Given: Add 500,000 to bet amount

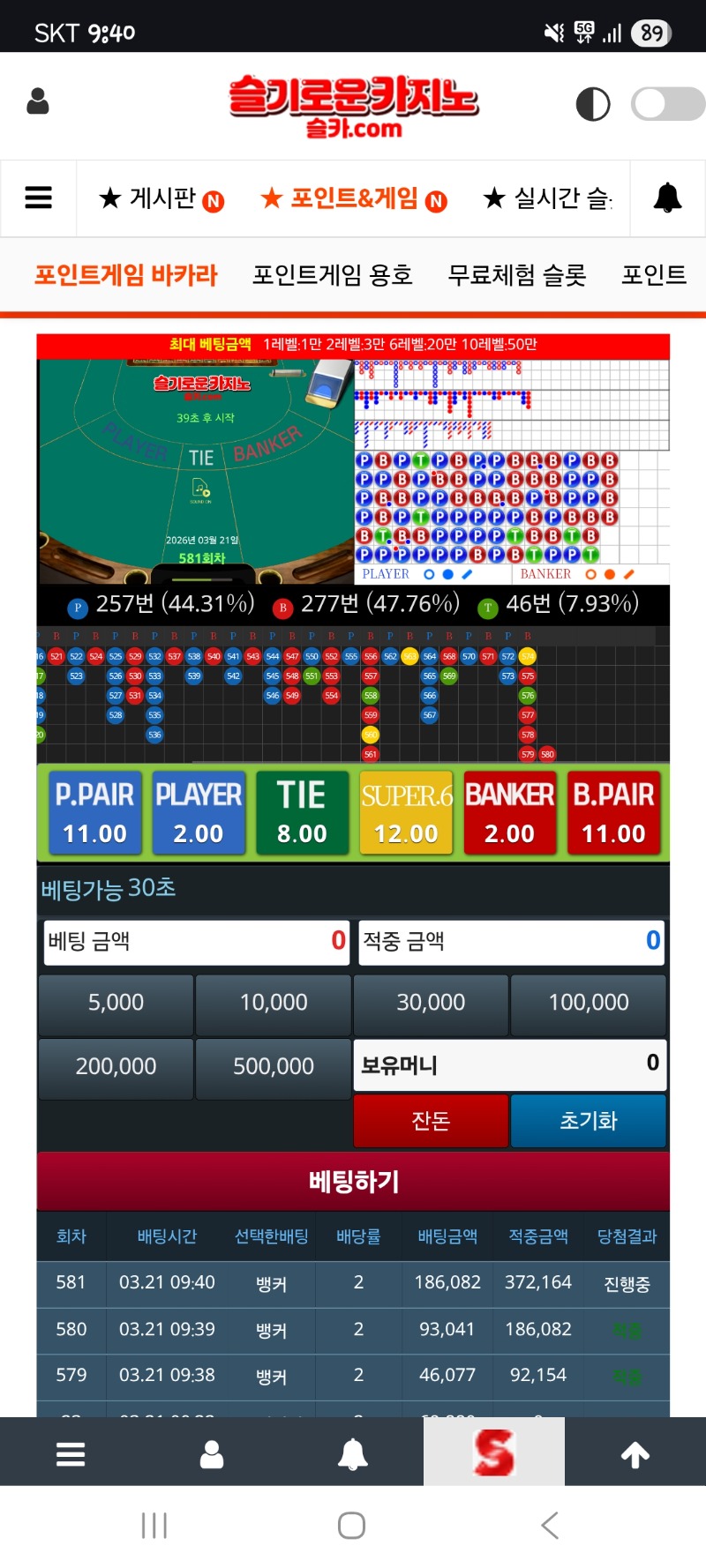Looking at the screenshot, I should (274, 1067).
